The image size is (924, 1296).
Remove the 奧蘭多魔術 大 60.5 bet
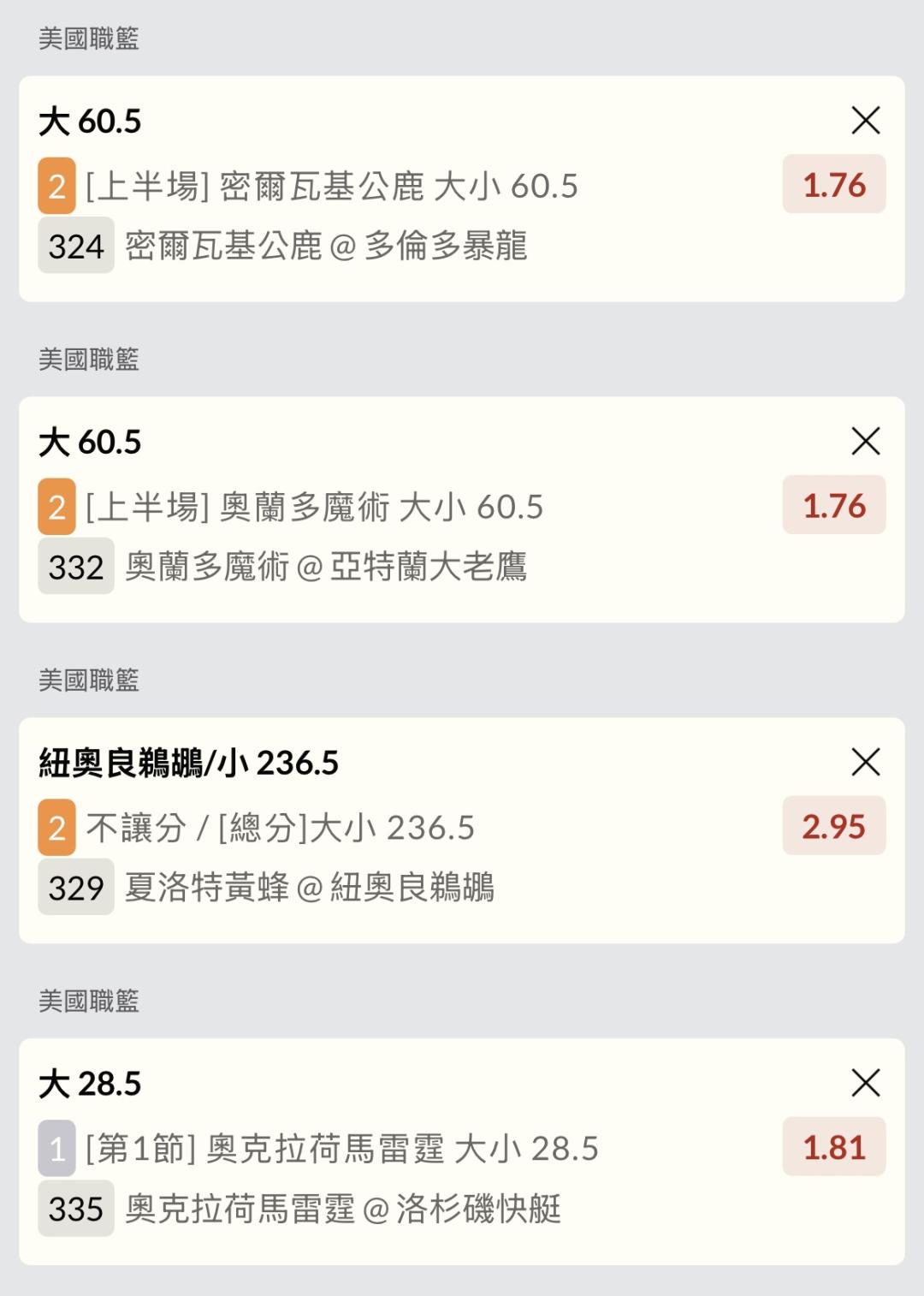(x=866, y=442)
